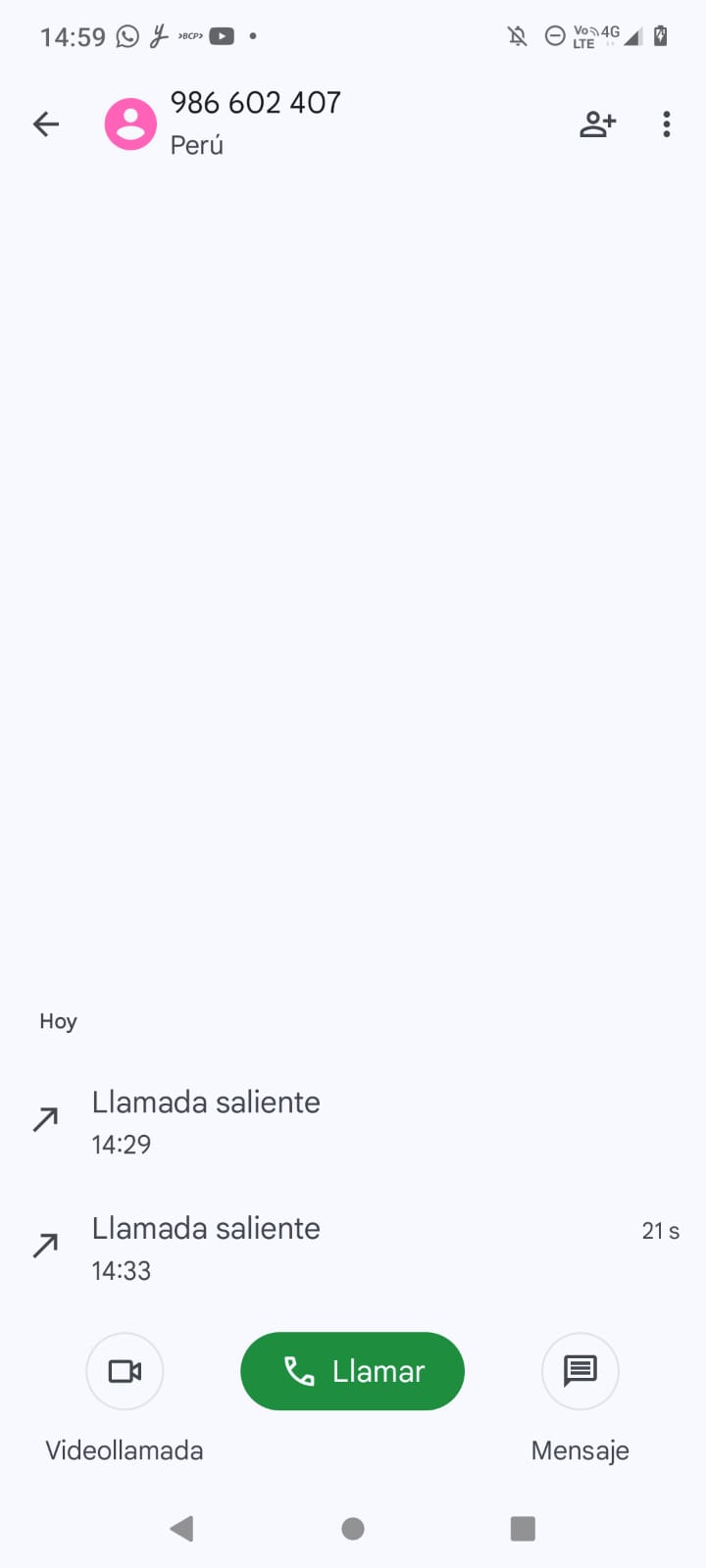Viewport: 706px width, 1568px height.
Task: Go to the system home screen
Action: pyautogui.click(x=353, y=1529)
